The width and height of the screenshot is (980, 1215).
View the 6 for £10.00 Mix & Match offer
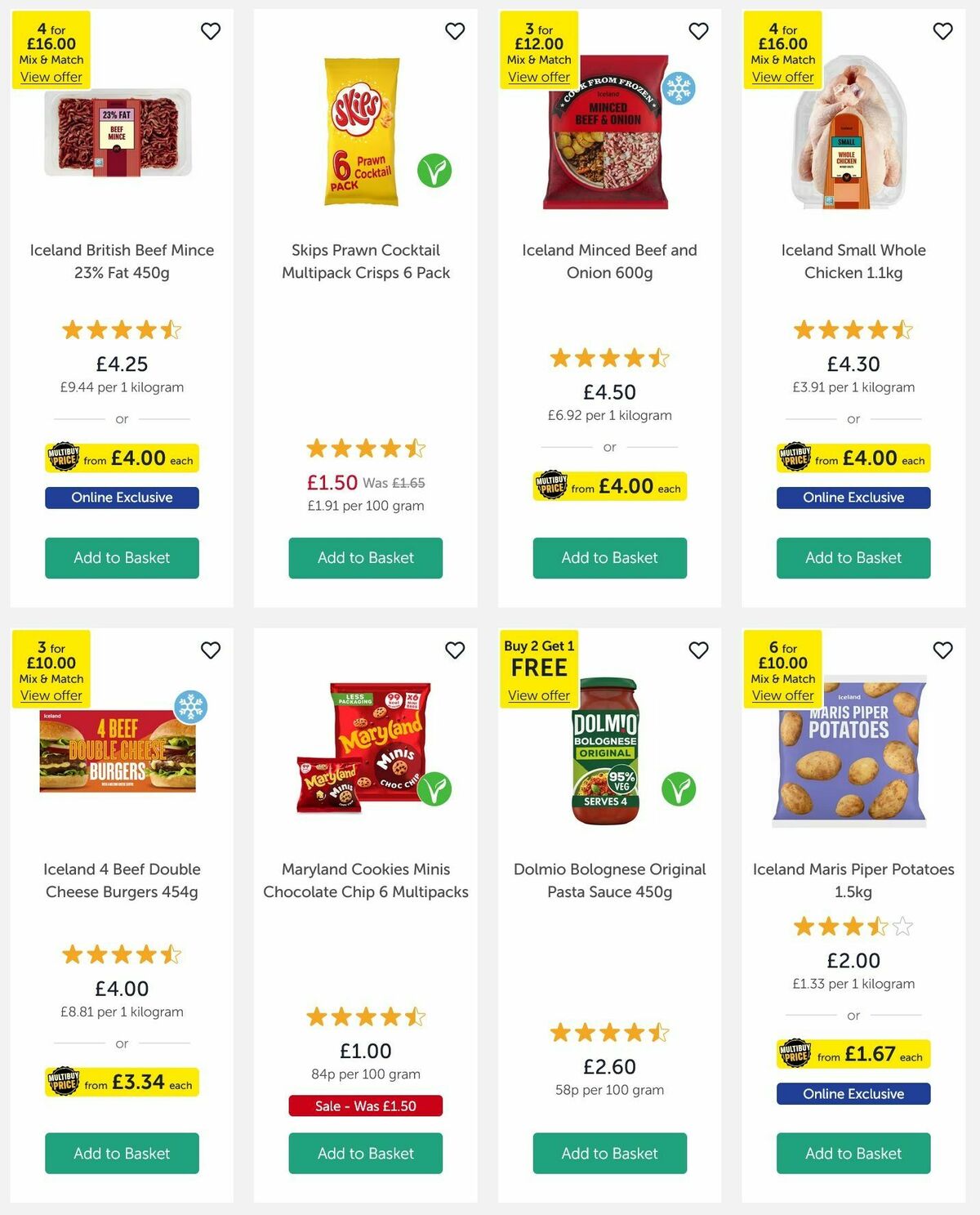click(782, 695)
